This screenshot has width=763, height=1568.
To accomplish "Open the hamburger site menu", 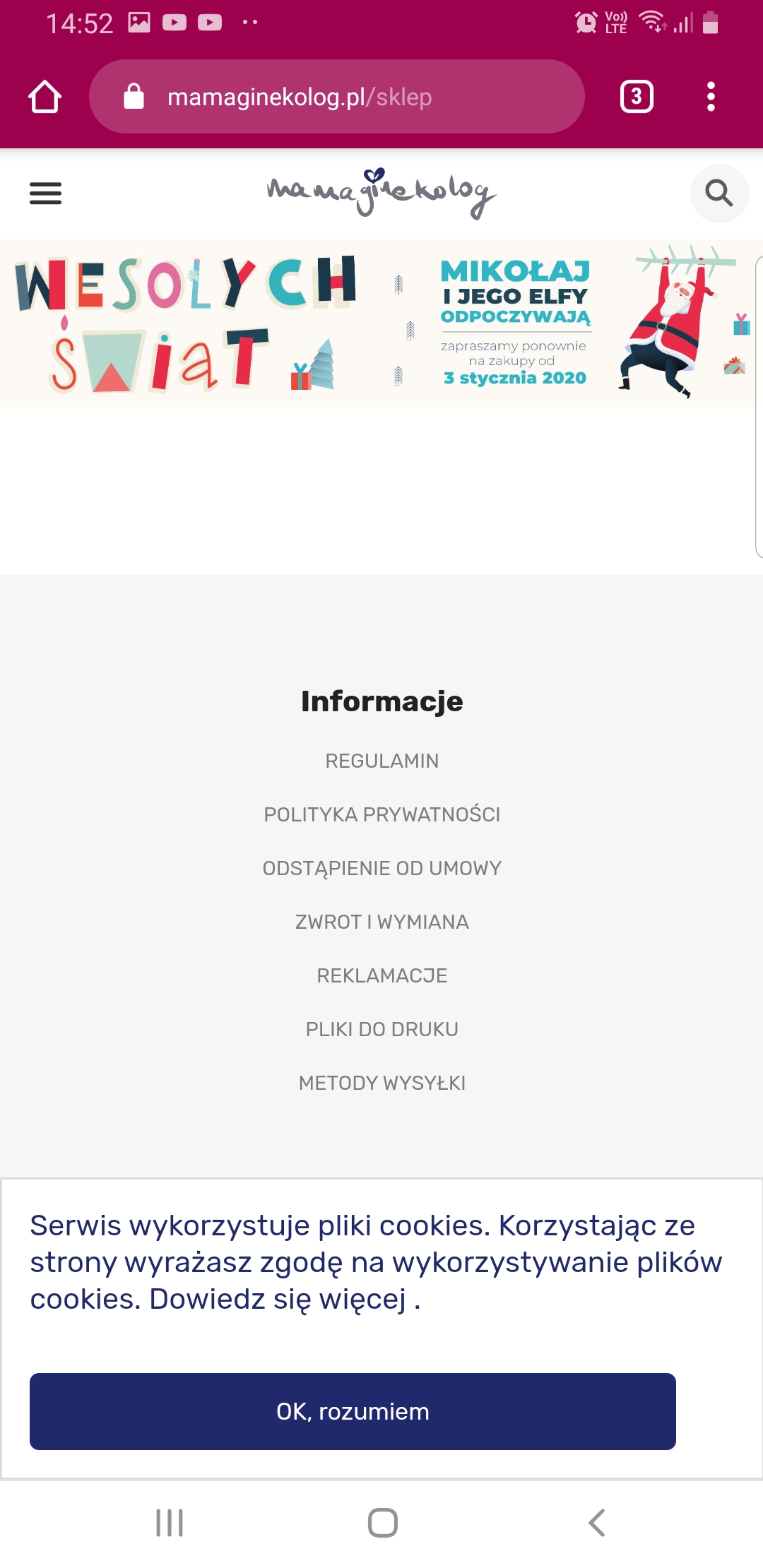I will [45, 194].
